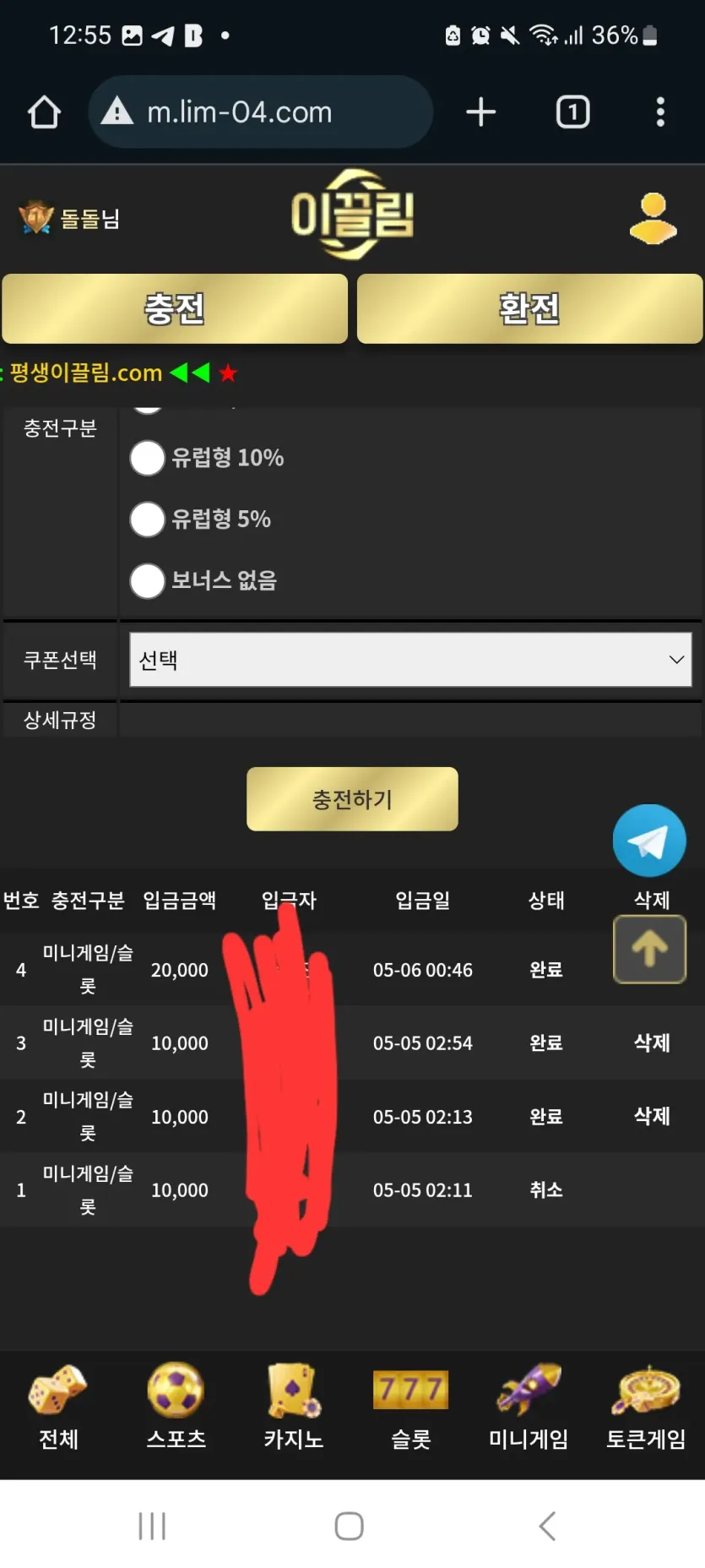Switch to the 카지노 section
This screenshot has width=705, height=1568.
tap(293, 1407)
